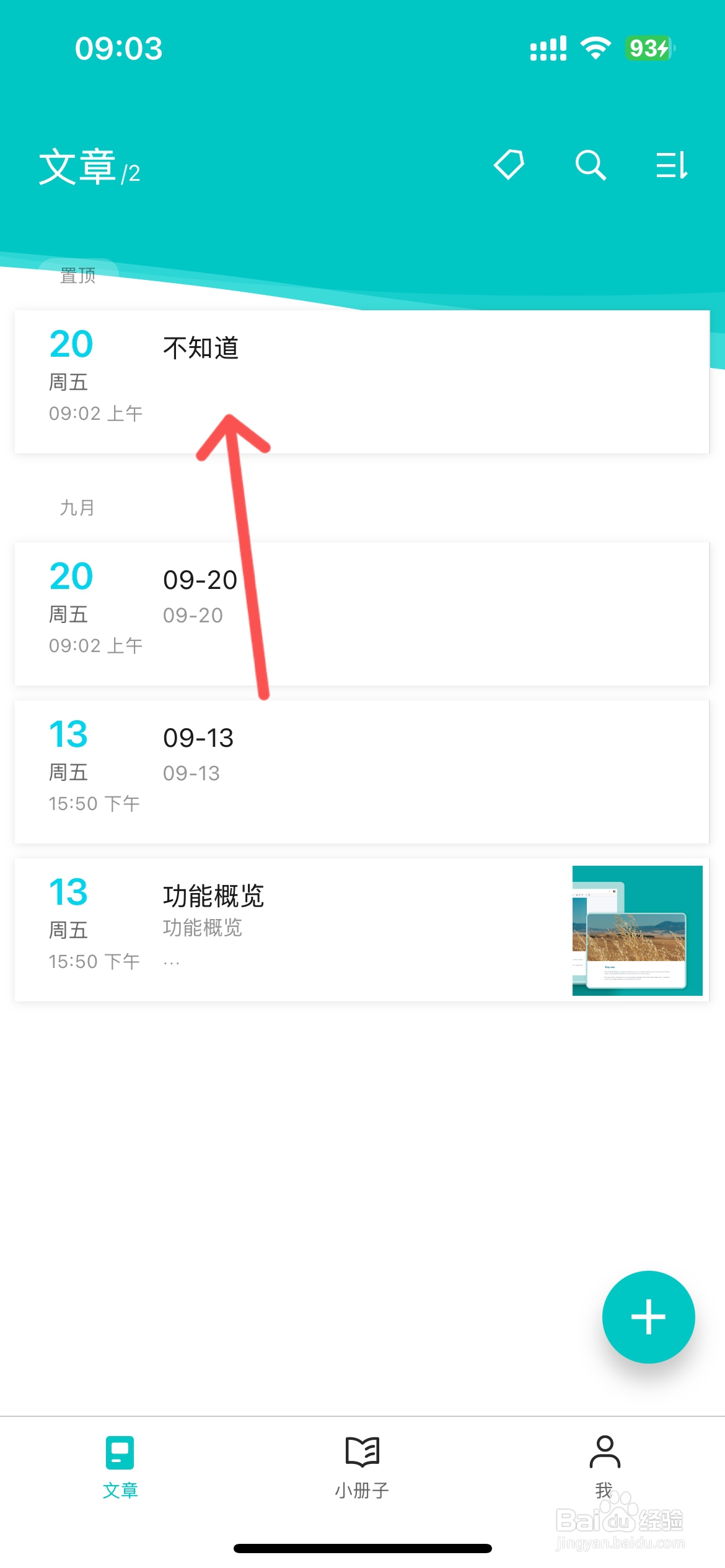Click the Wi-Fi status icon
The image size is (725, 1568).
[x=596, y=48]
